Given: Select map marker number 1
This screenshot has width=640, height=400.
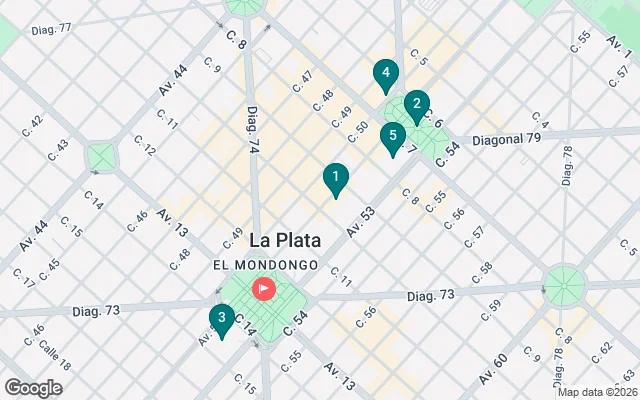Looking at the screenshot, I should (336, 179).
